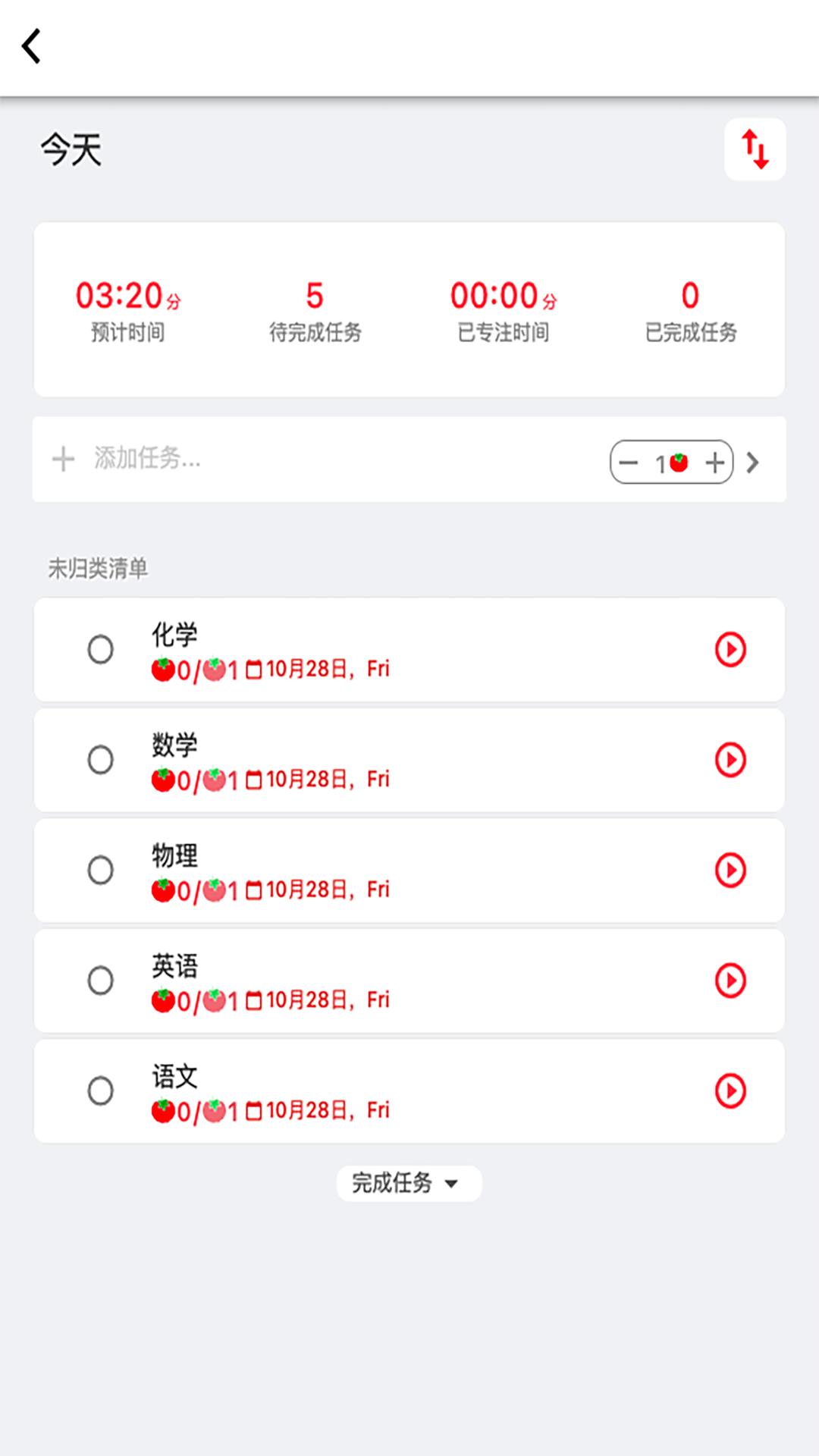The height and width of the screenshot is (1456, 819).
Task: Start the focus timer for 化学
Action: [x=731, y=649]
